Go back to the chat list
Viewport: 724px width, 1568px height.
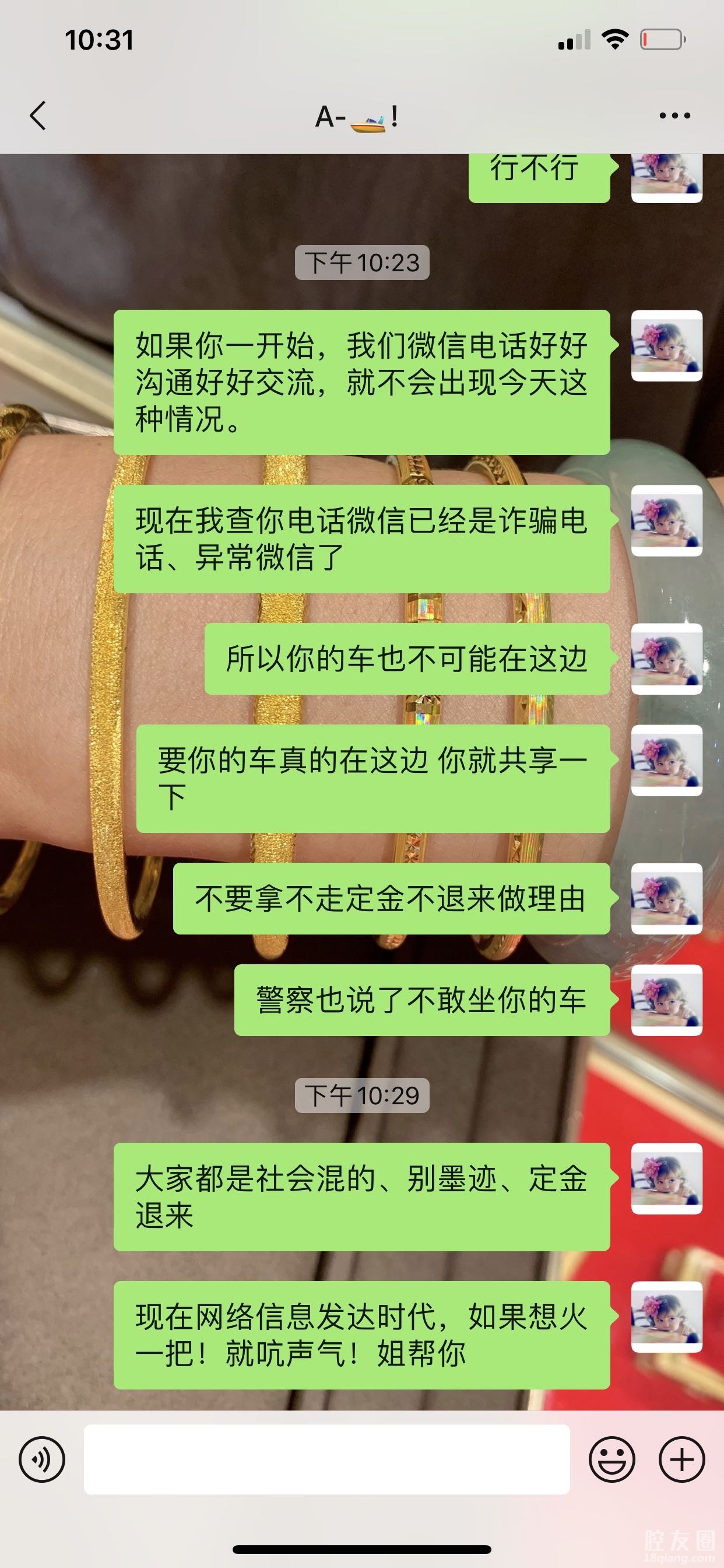tap(38, 116)
